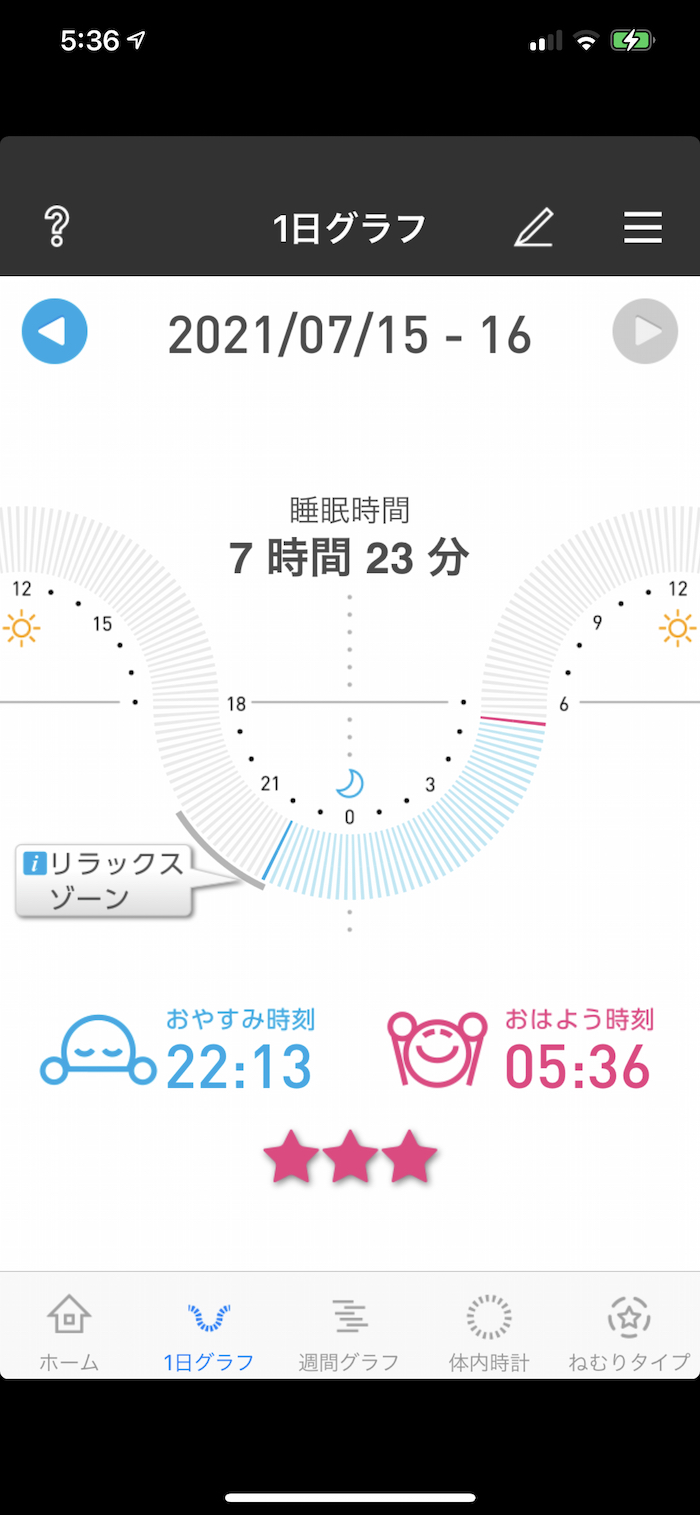Screen dimensions: 700x1515
Task: Go to the previous day's graph
Action: [55, 331]
